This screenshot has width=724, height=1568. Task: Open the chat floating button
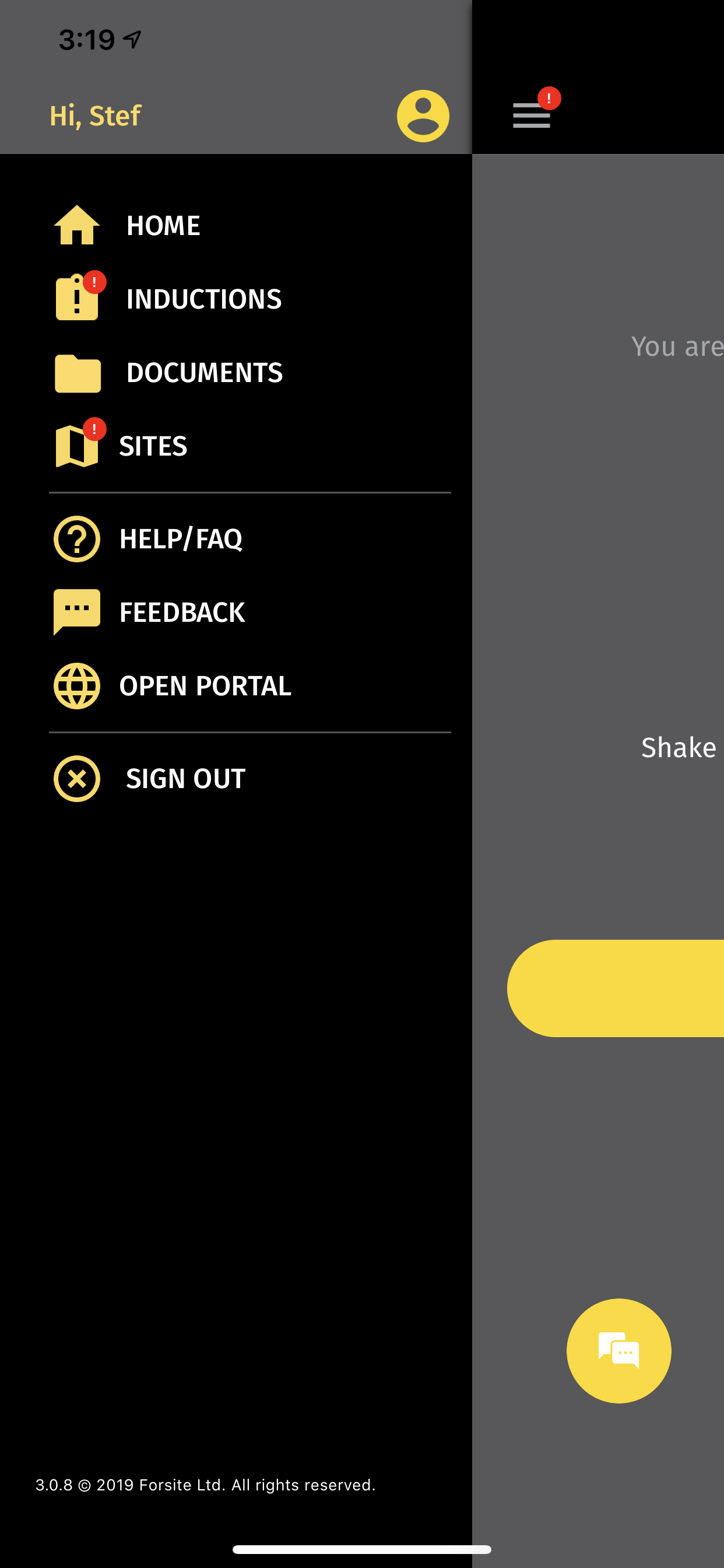[x=618, y=1350]
